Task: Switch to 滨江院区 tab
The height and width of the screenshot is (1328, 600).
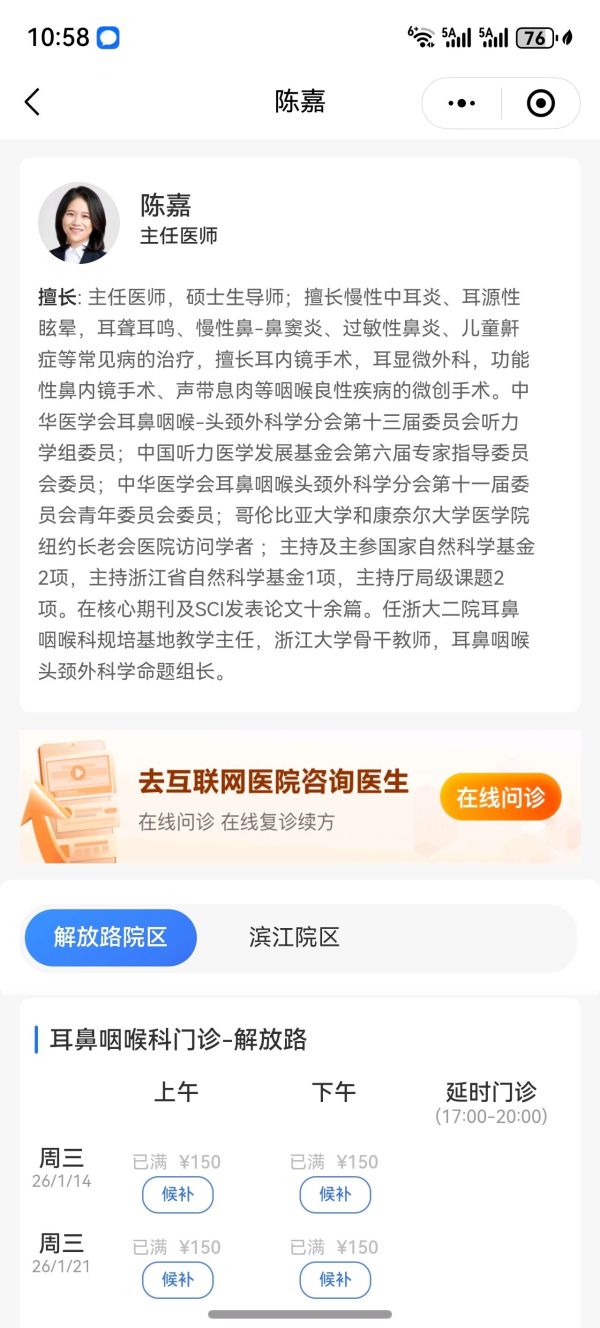Action: pos(294,937)
